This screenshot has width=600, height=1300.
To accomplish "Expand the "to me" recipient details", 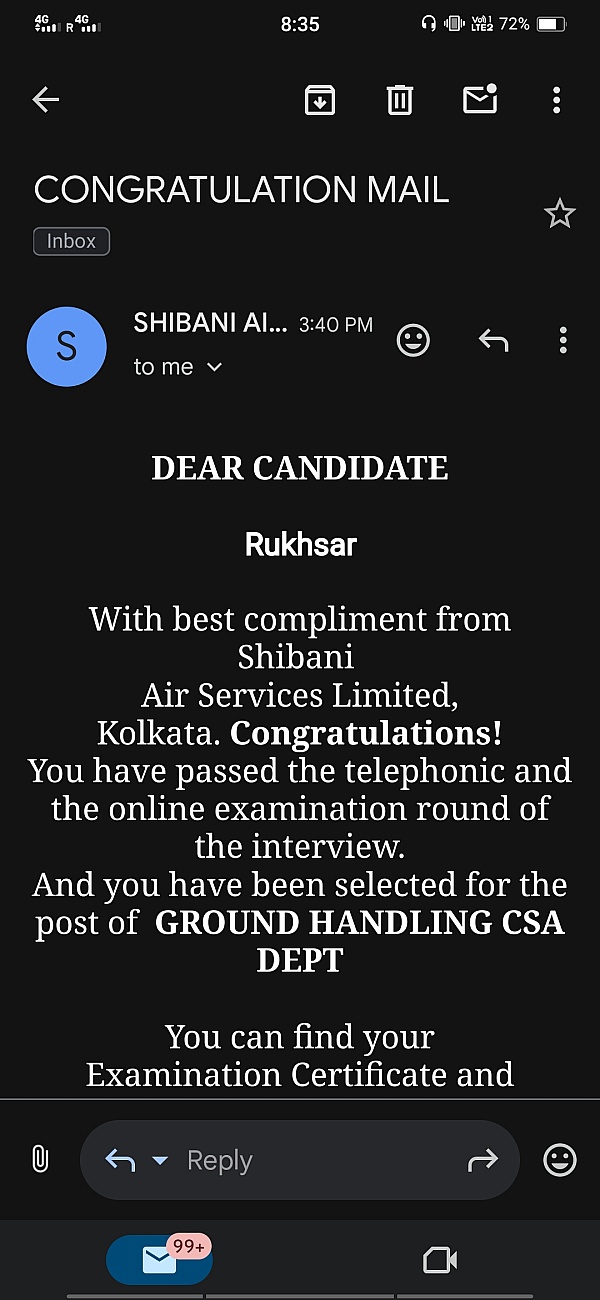I will tap(213, 367).
